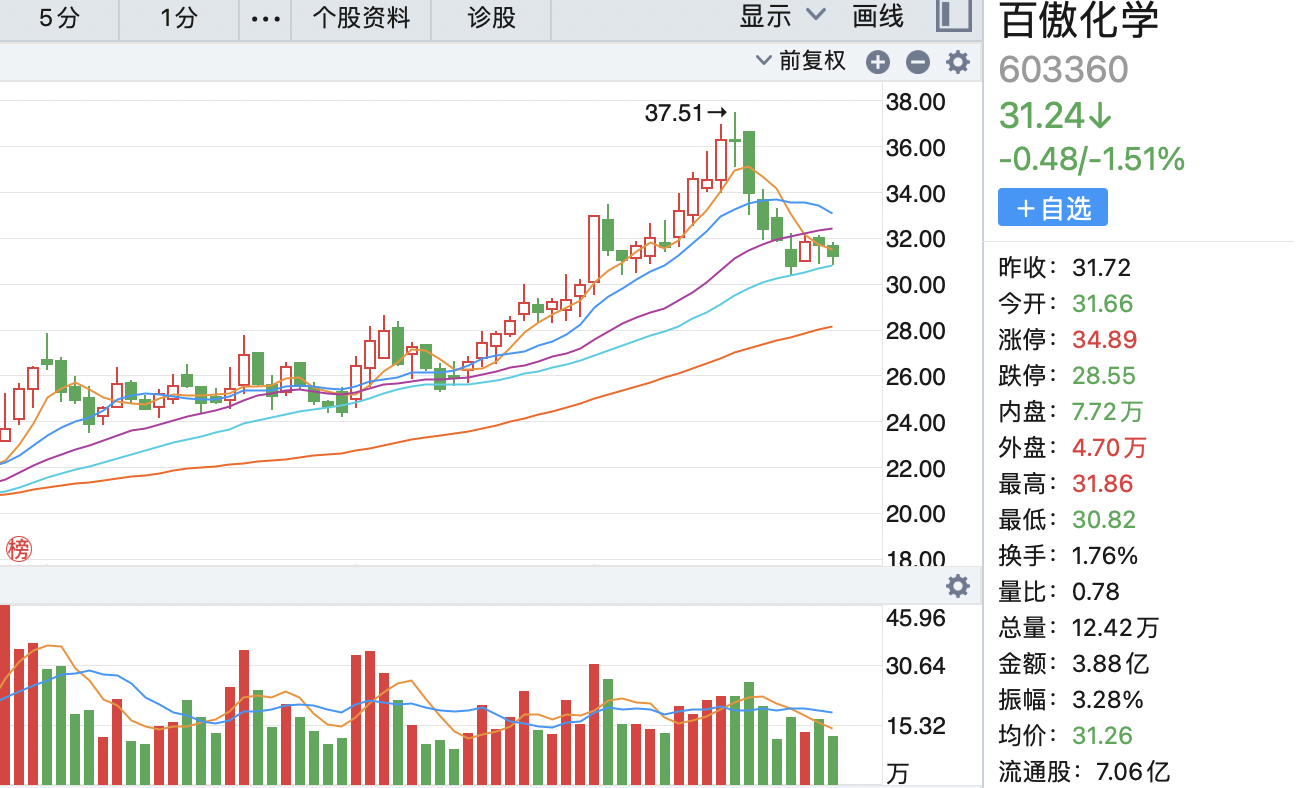Open the main chart settings gear
This screenshot has height=788, width=1296.
pos(958,63)
